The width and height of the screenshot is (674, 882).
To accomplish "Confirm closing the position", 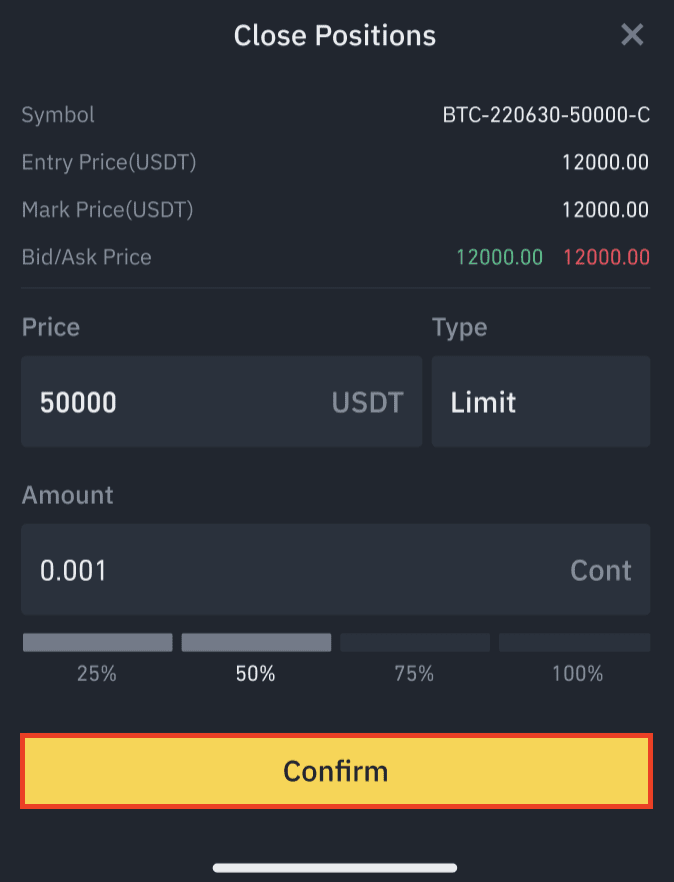I will tap(336, 771).
